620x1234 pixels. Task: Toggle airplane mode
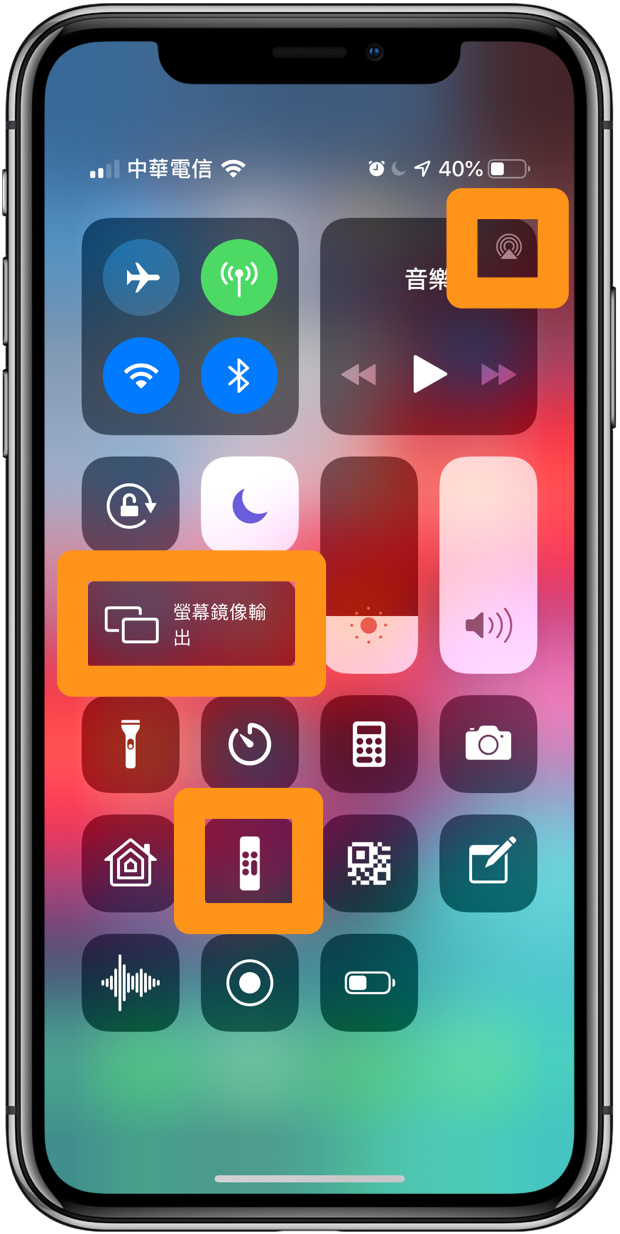pyautogui.click(x=142, y=277)
